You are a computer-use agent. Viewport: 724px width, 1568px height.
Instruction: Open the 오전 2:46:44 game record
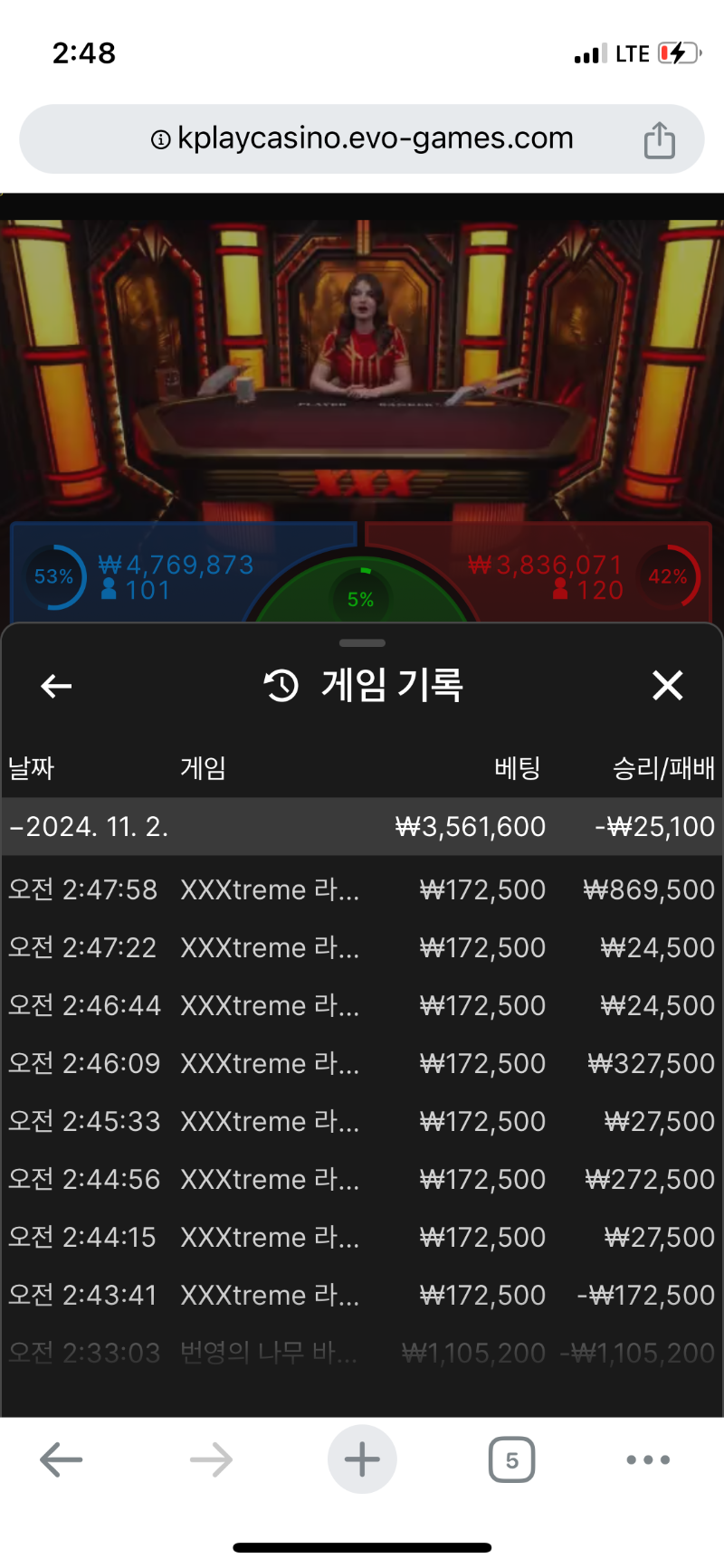[362, 1005]
